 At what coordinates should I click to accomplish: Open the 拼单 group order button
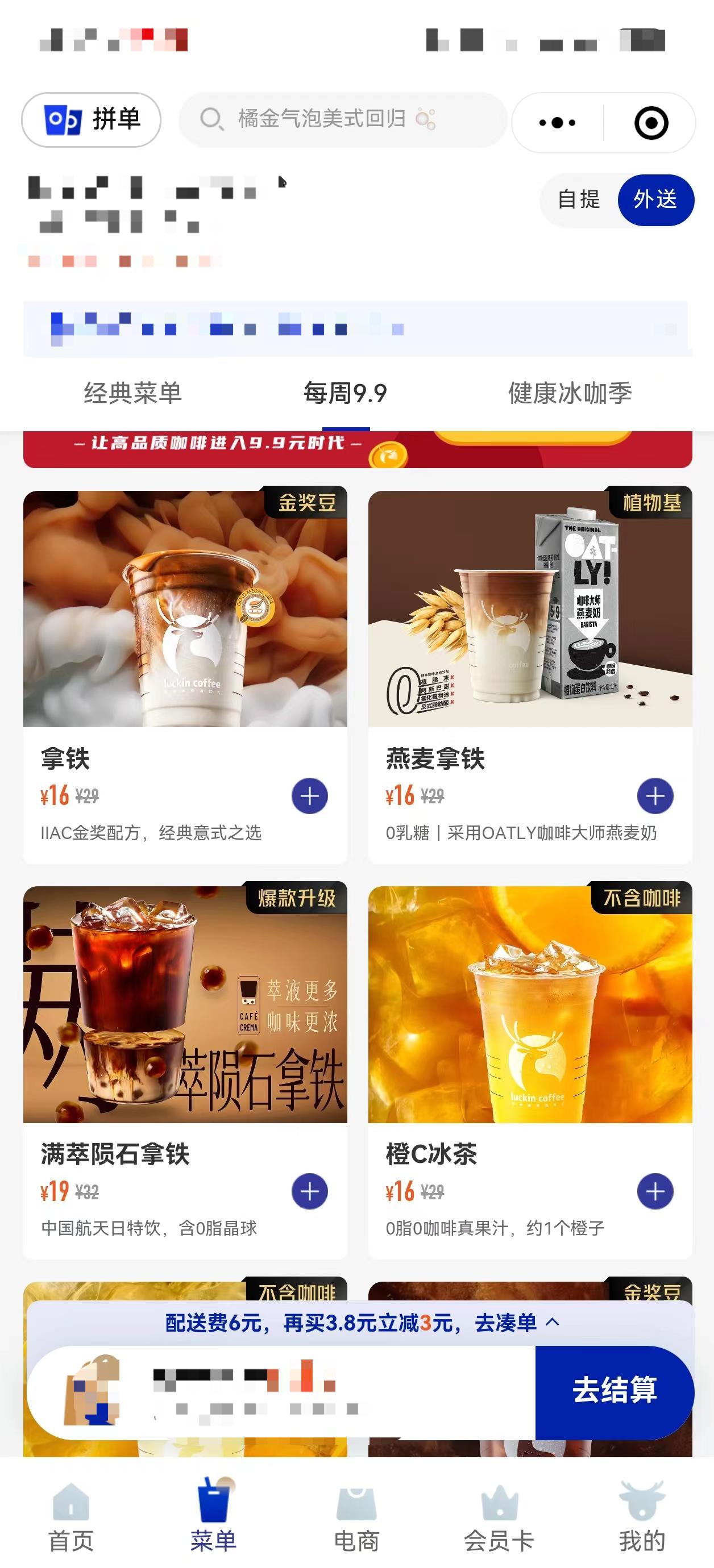tap(92, 119)
